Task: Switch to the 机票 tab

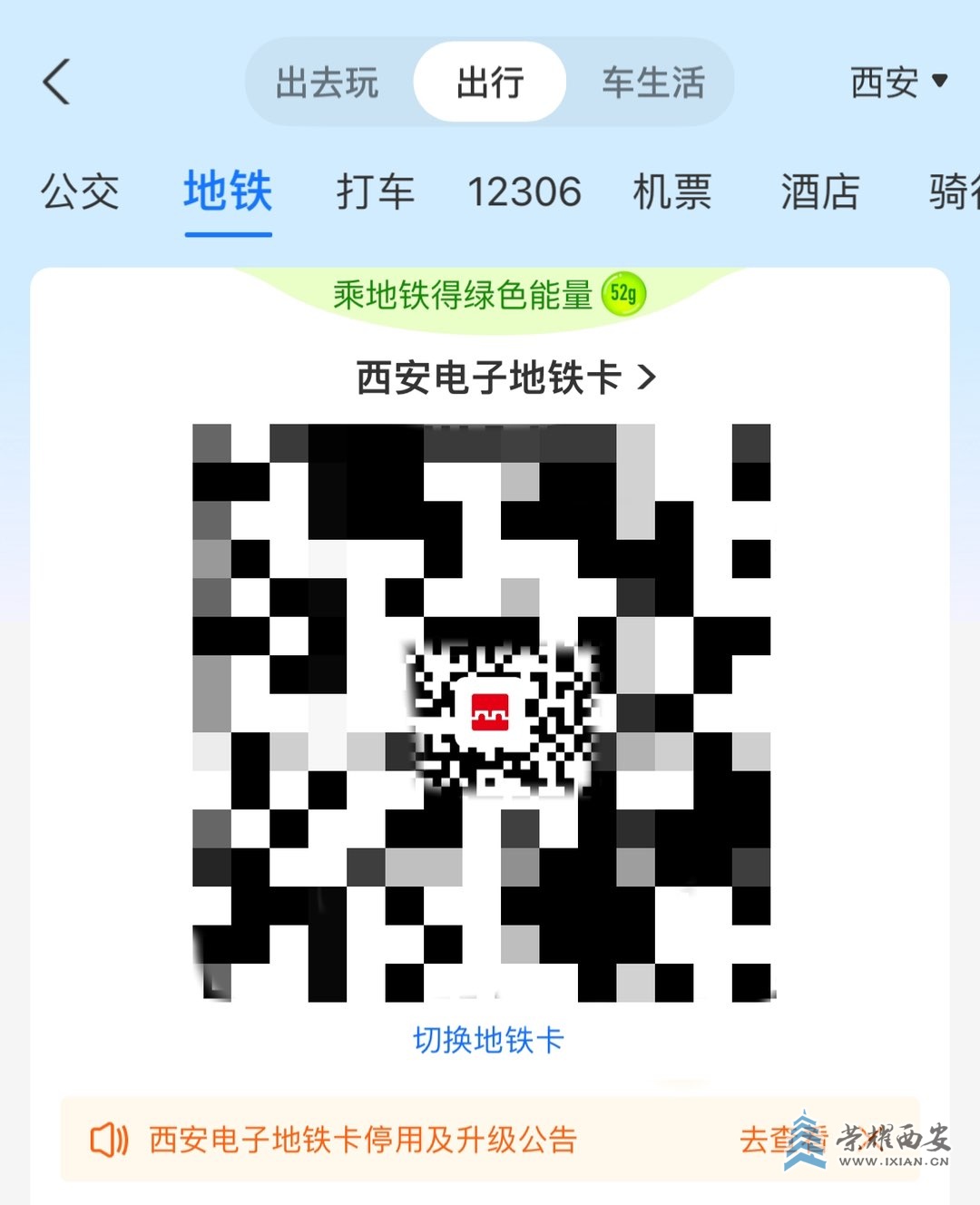Action: click(x=671, y=192)
